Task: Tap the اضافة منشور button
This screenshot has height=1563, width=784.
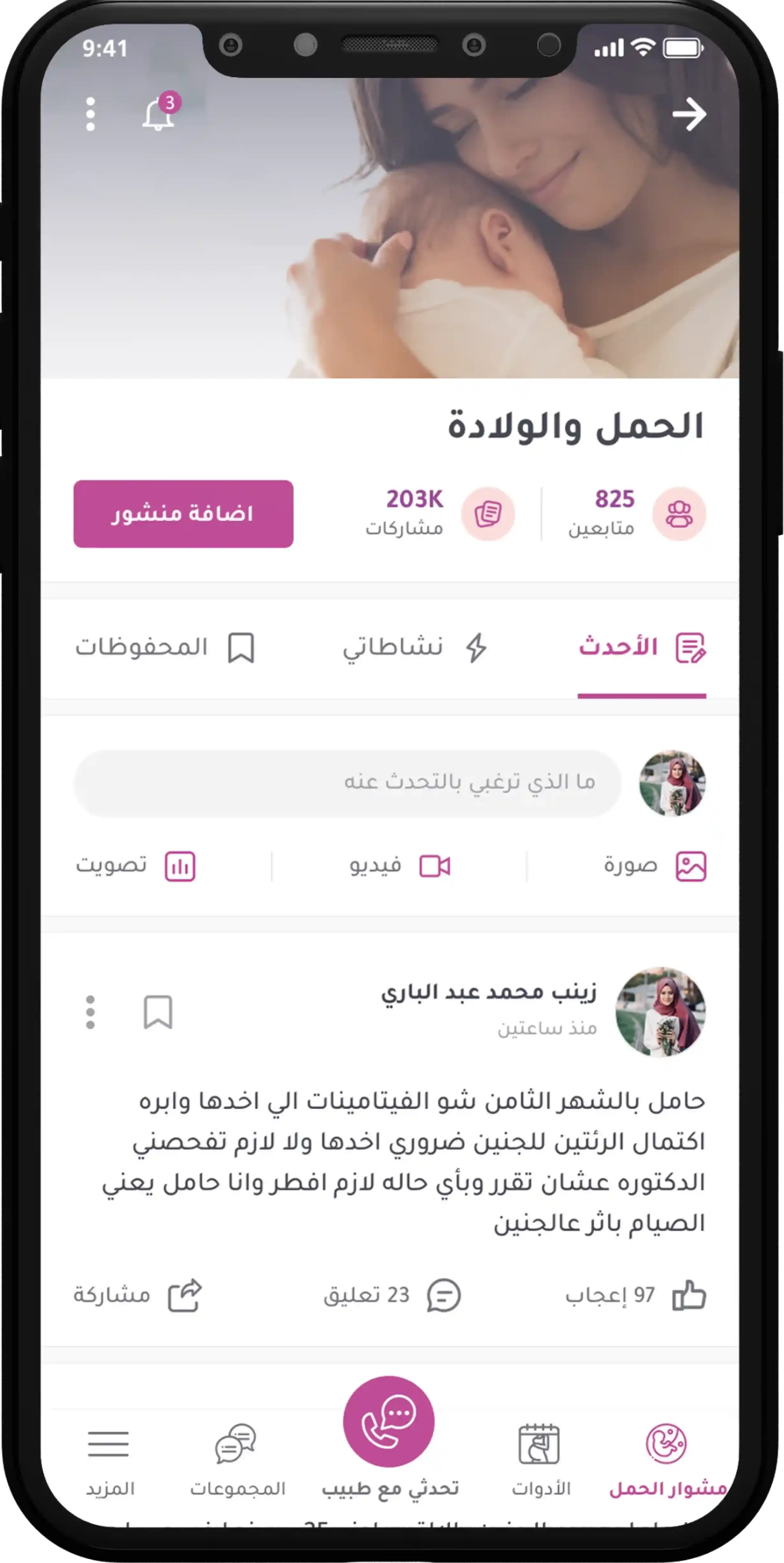Action: click(x=183, y=514)
